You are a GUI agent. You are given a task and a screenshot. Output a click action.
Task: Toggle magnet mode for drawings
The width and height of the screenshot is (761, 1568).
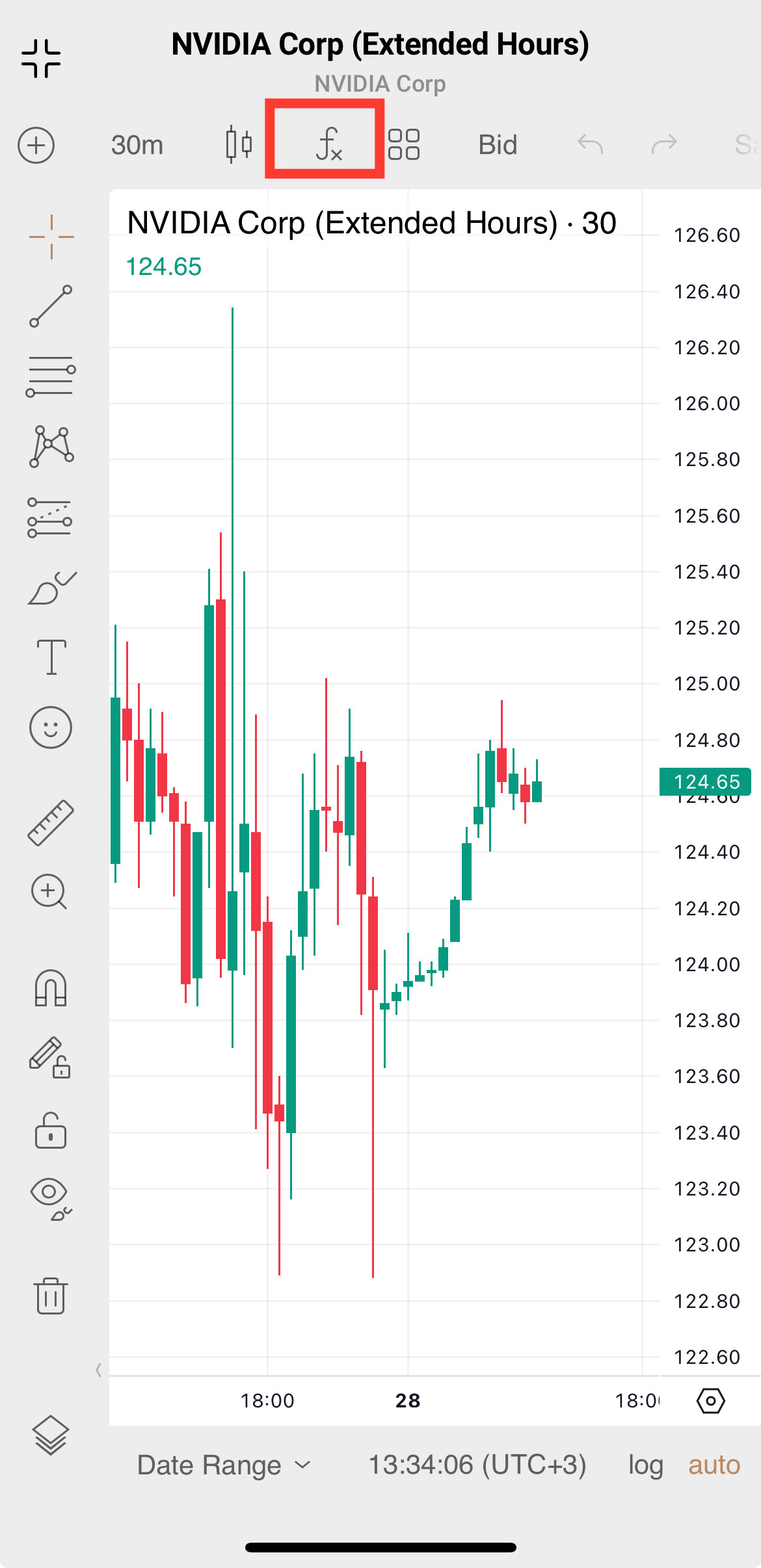(51, 987)
